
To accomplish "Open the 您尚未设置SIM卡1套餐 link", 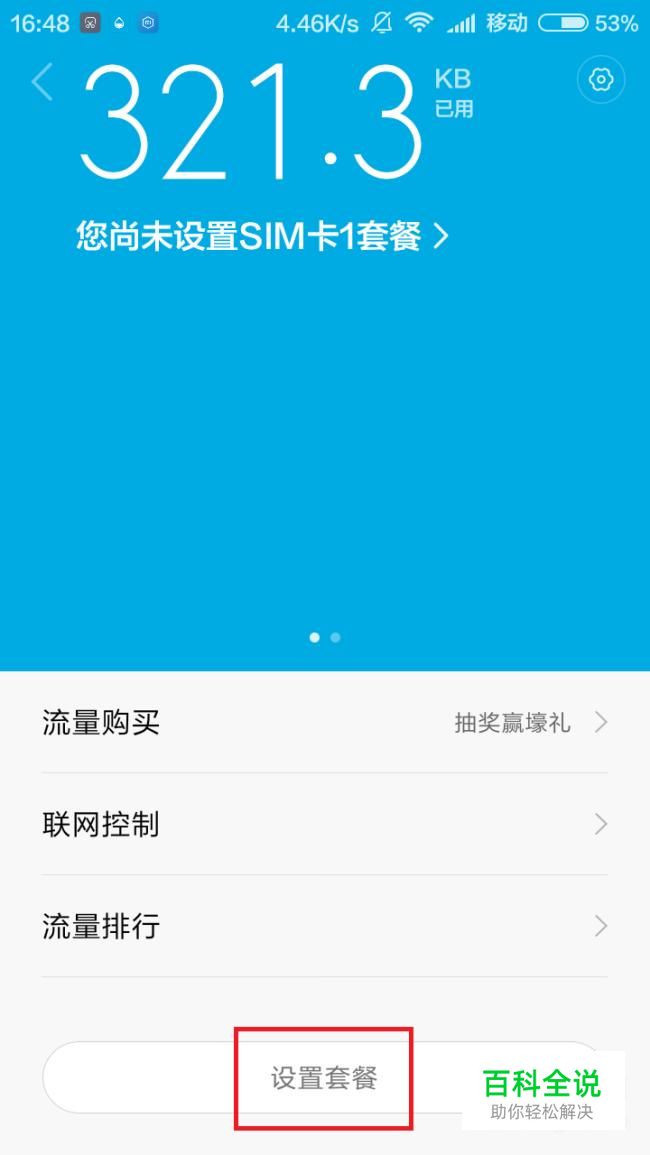I will tap(262, 236).
